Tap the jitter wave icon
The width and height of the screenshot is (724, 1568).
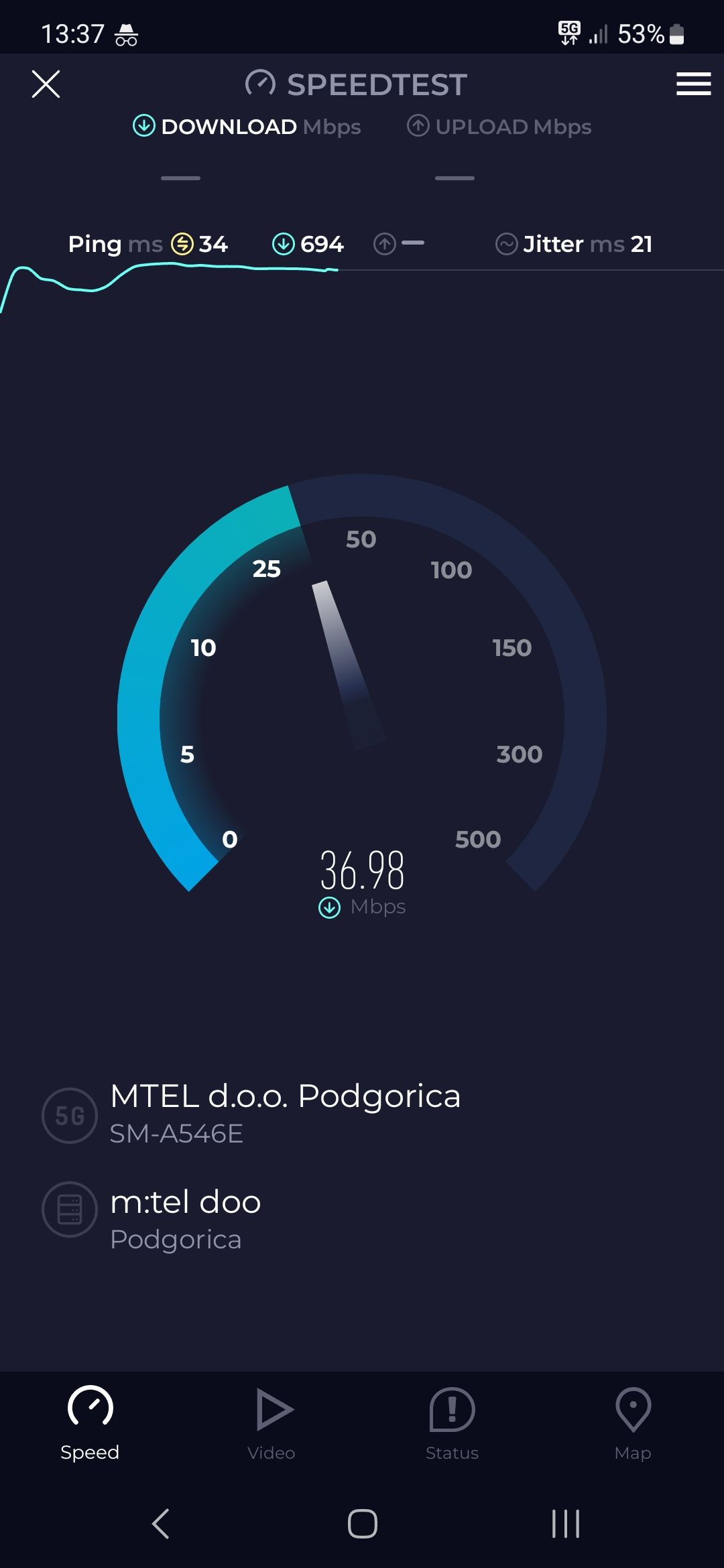pyautogui.click(x=507, y=244)
